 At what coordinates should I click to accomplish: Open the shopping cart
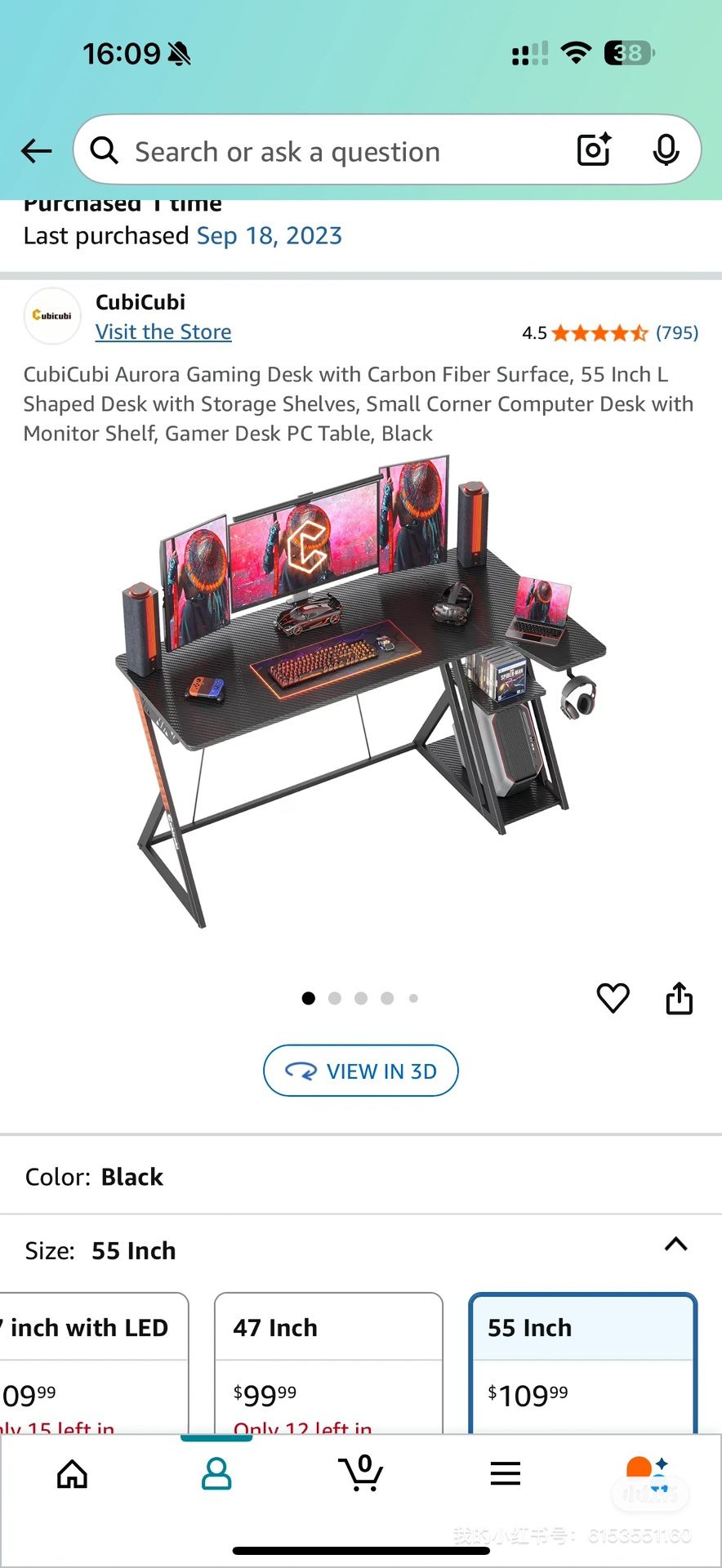click(x=360, y=1474)
